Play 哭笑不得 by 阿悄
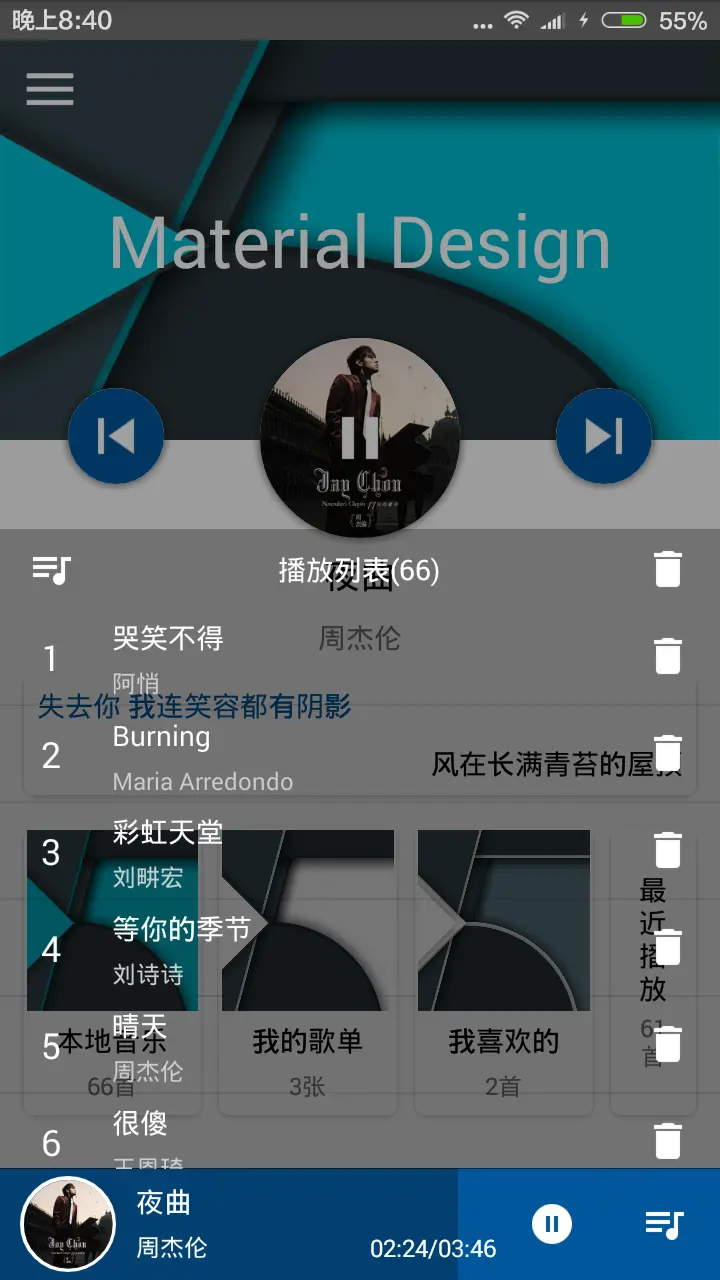 [300, 657]
